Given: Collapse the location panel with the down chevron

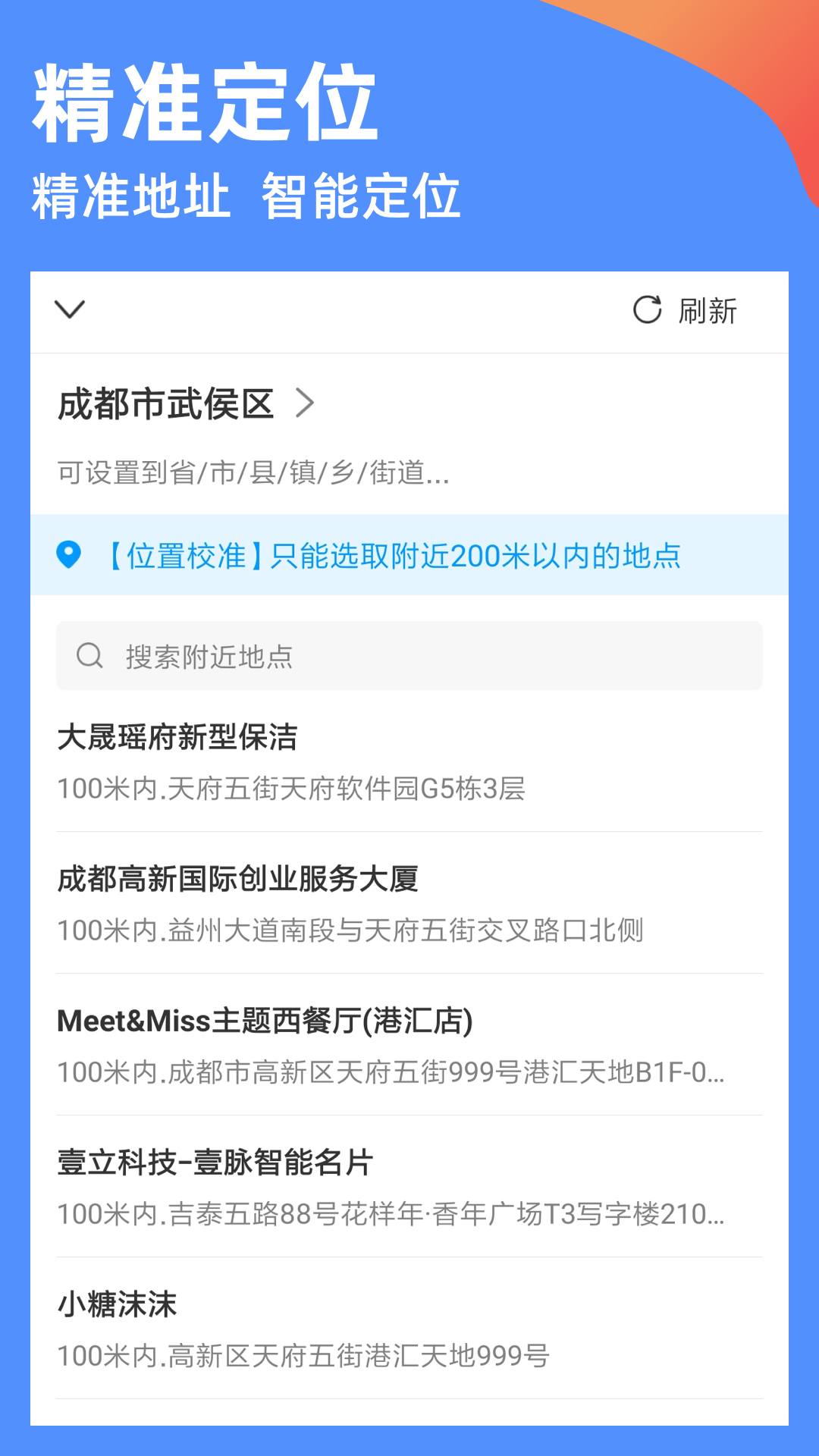Looking at the screenshot, I should [69, 310].
